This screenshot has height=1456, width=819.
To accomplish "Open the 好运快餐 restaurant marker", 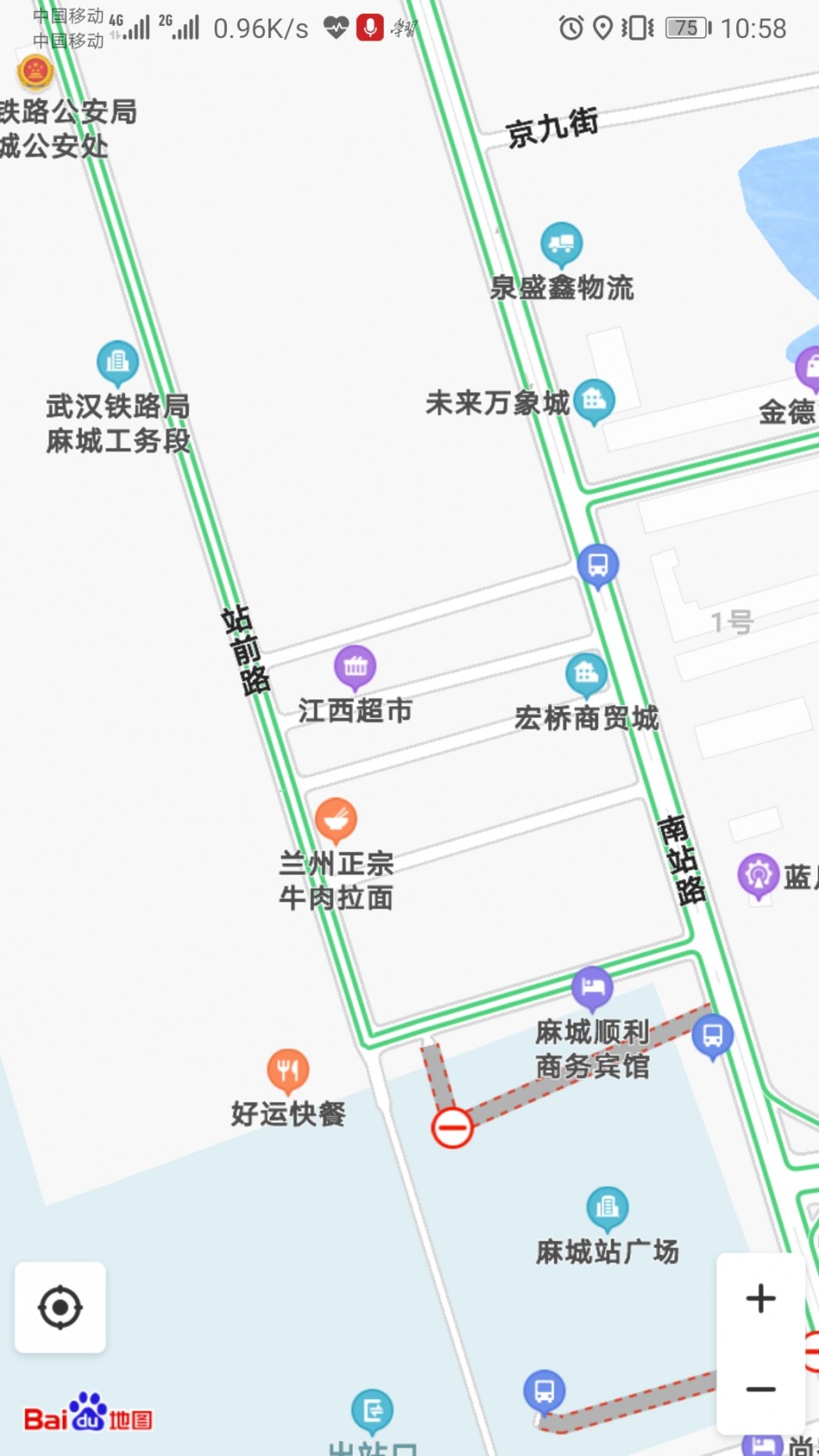I will (288, 1072).
